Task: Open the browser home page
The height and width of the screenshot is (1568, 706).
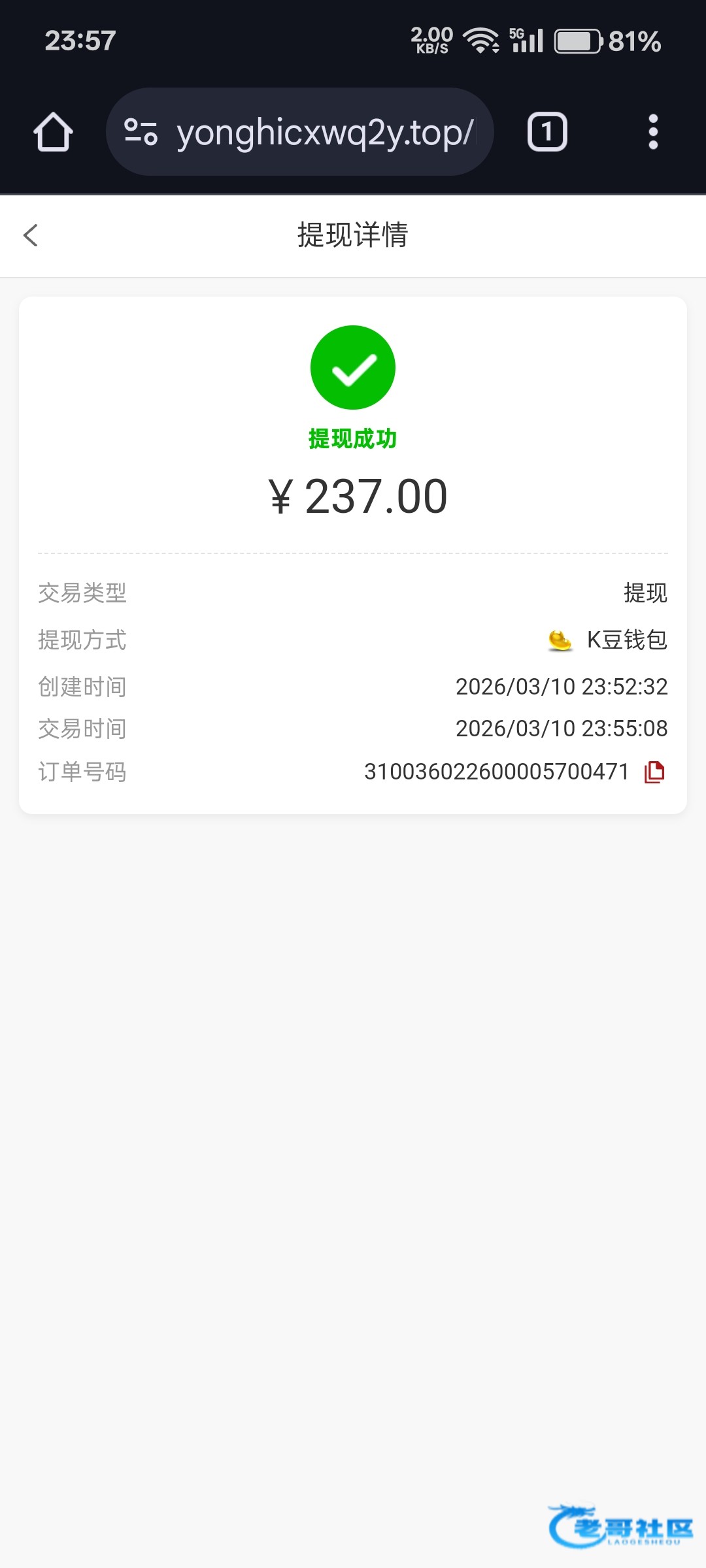Action: [x=53, y=133]
